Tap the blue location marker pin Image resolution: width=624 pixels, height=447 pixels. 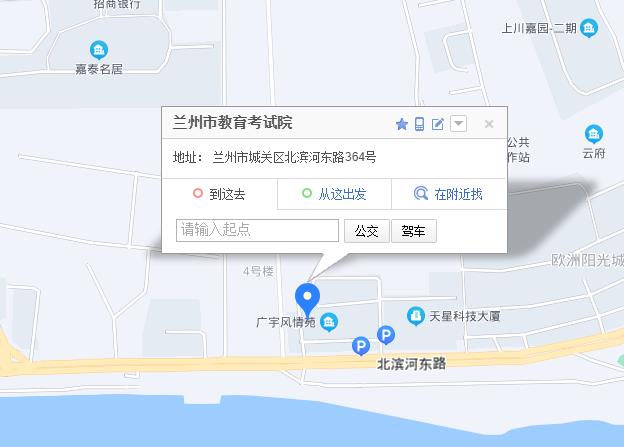(308, 298)
